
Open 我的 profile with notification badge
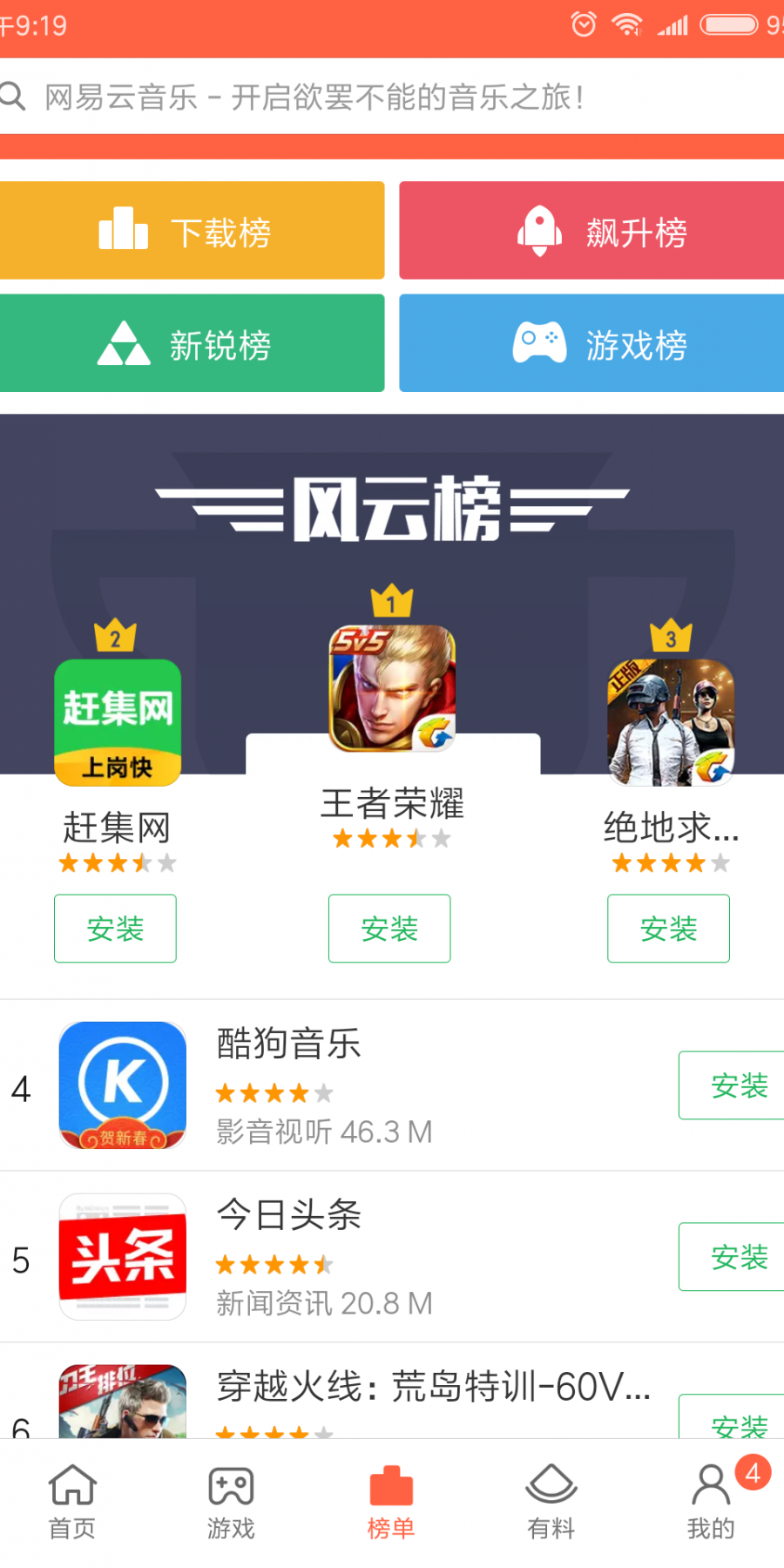[710, 1500]
